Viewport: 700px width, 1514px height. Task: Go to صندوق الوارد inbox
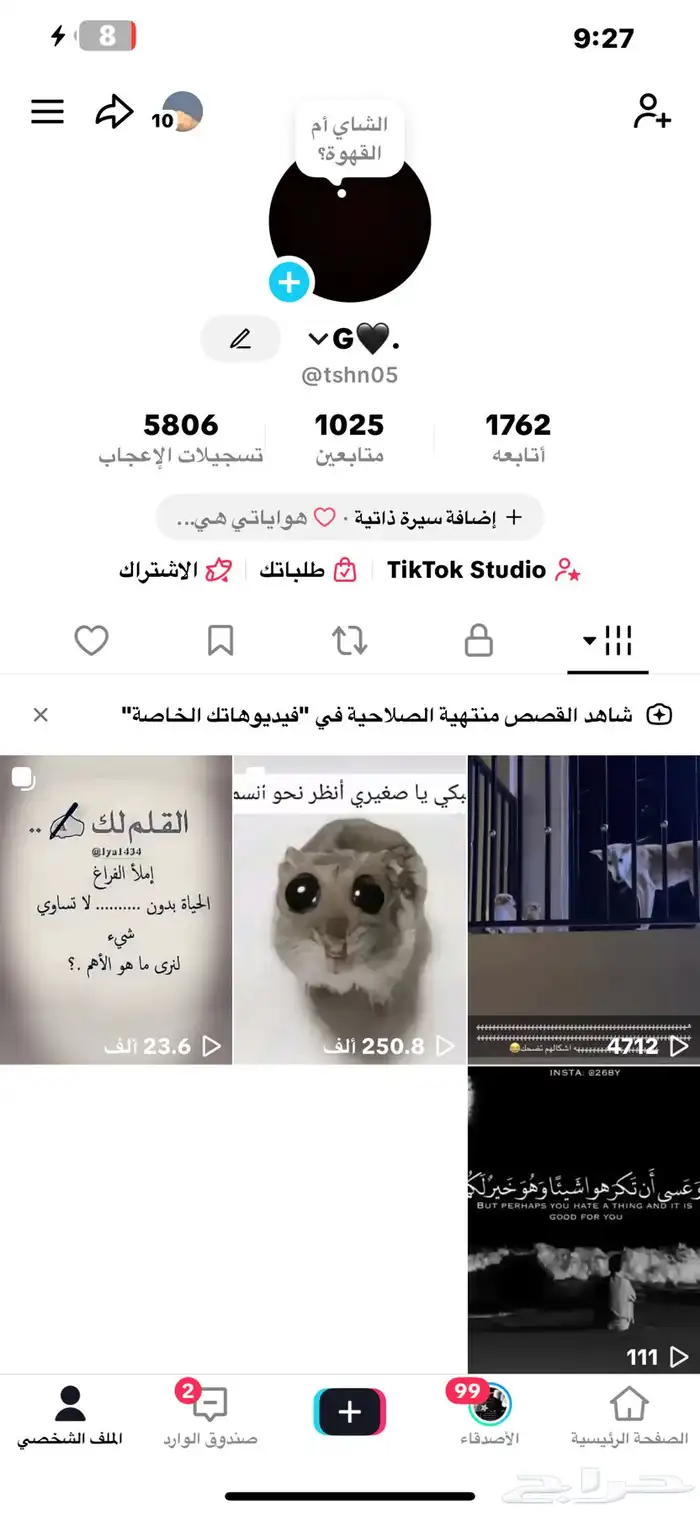(210, 1416)
